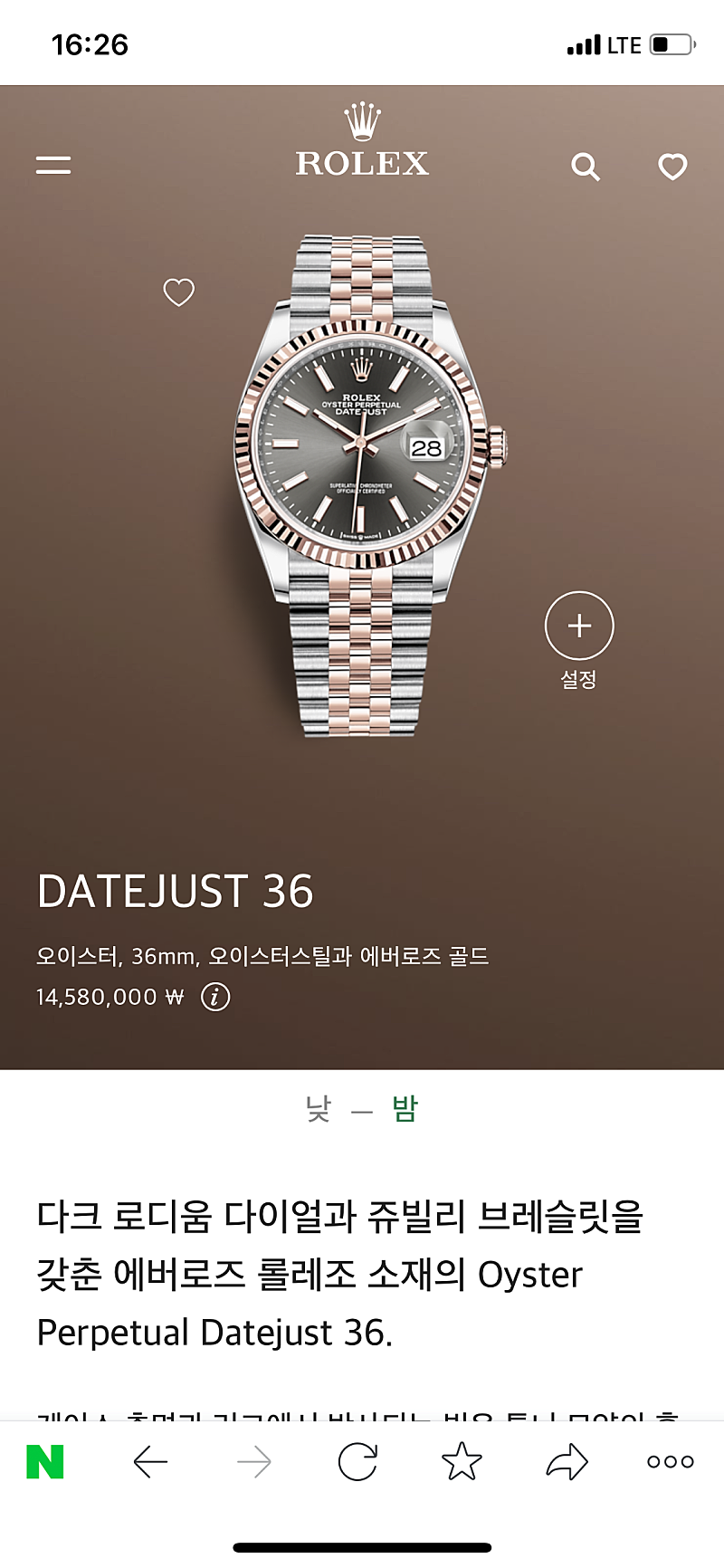Open the favorites heart in header
The height and width of the screenshot is (1568, 724).
[672, 167]
